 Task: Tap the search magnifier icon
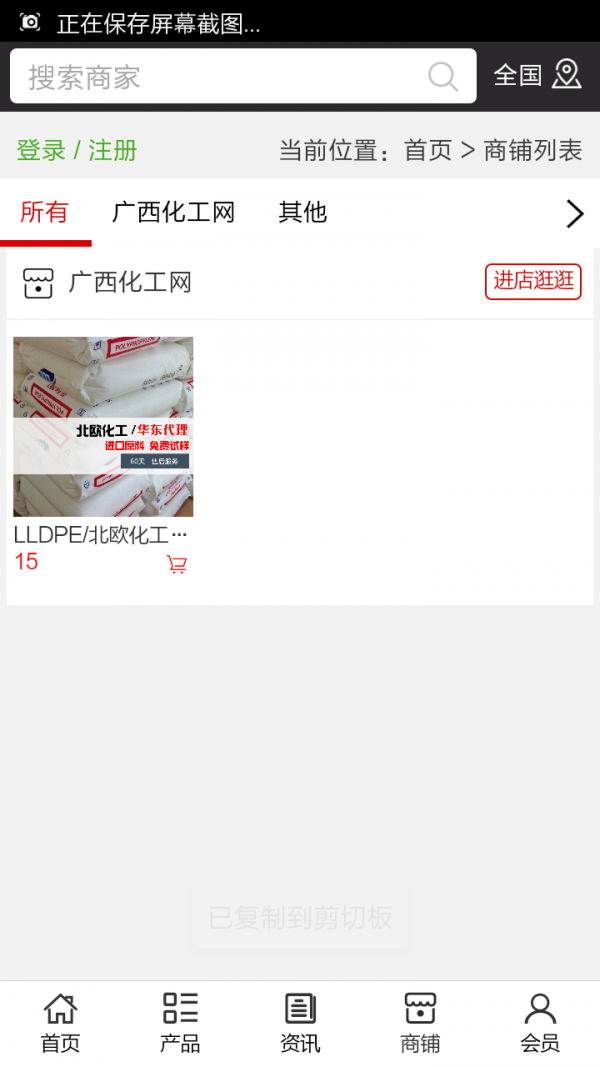tap(442, 76)
